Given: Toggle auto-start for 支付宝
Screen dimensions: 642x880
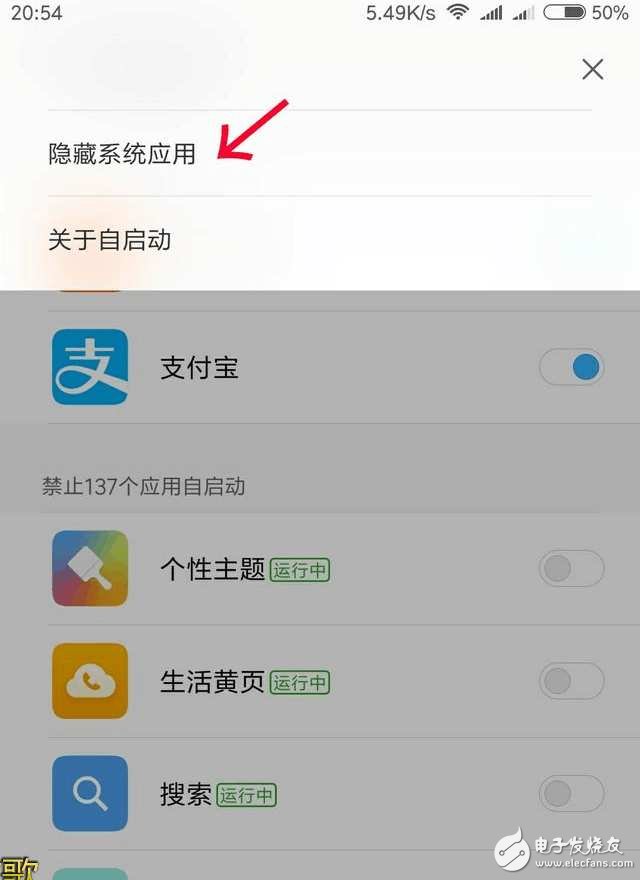Looking at the screenshot, I should click(572, 368).
